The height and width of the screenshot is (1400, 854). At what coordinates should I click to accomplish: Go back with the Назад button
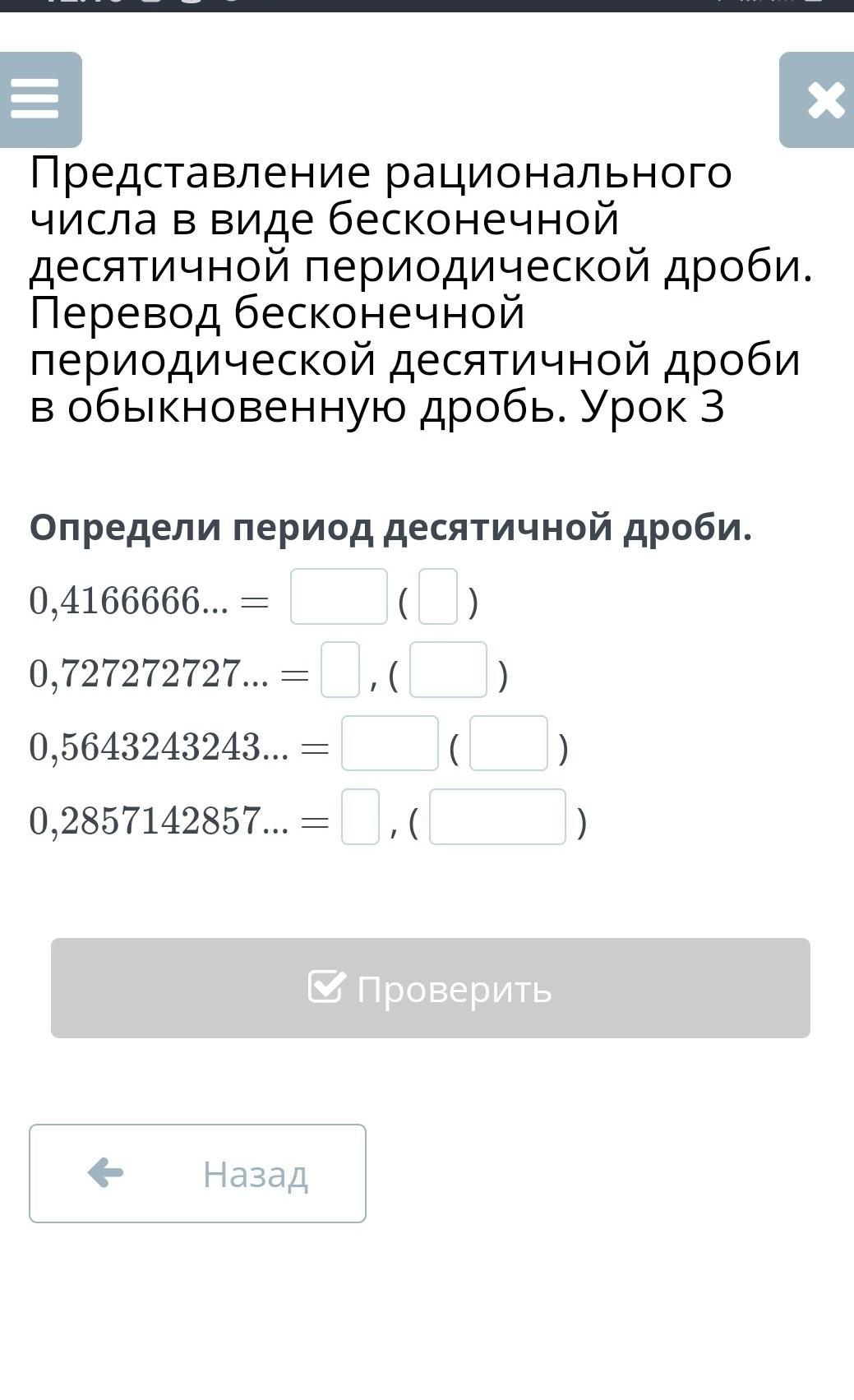tap(197, 1173)
